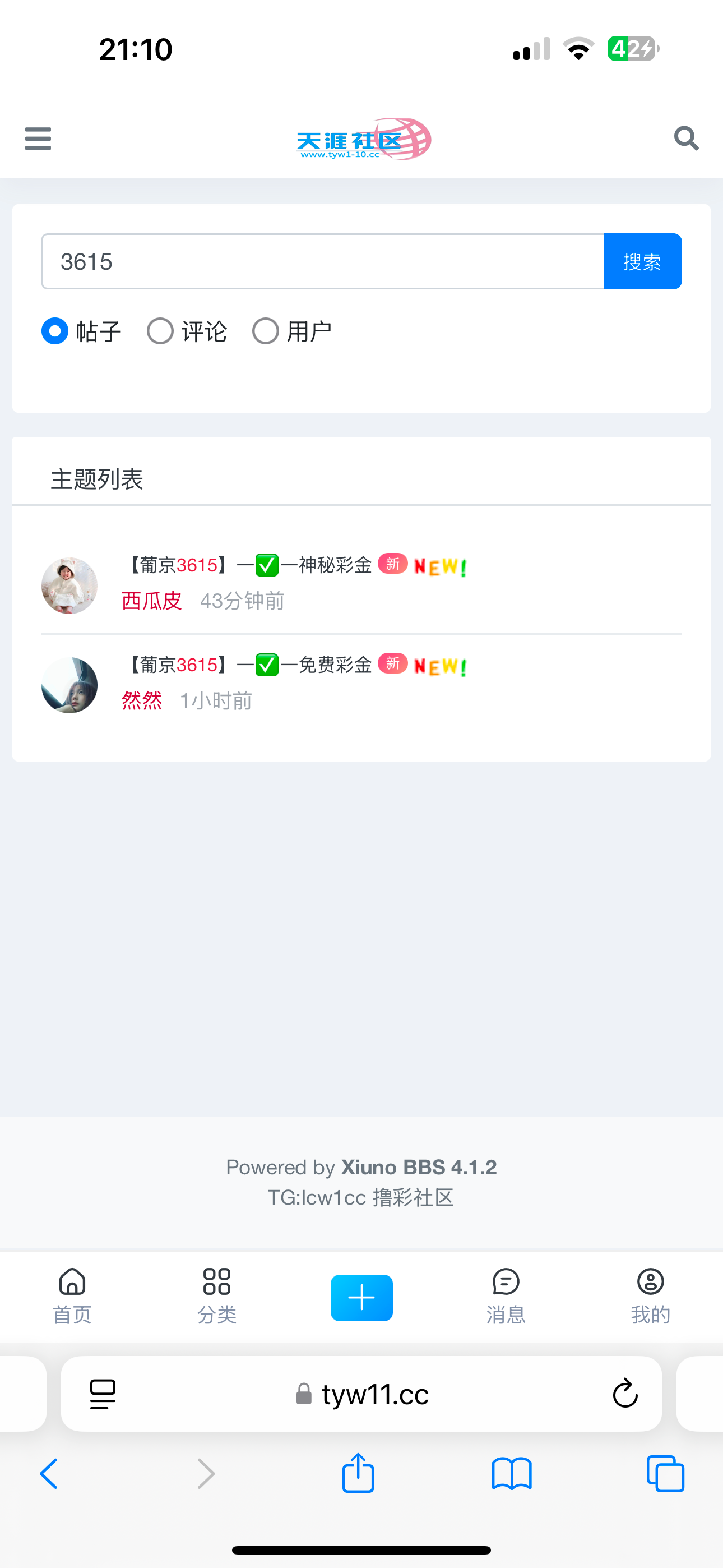723x1568 pixels.
Task: Switch to the 我的 tab
Action: coord(650,1297)
